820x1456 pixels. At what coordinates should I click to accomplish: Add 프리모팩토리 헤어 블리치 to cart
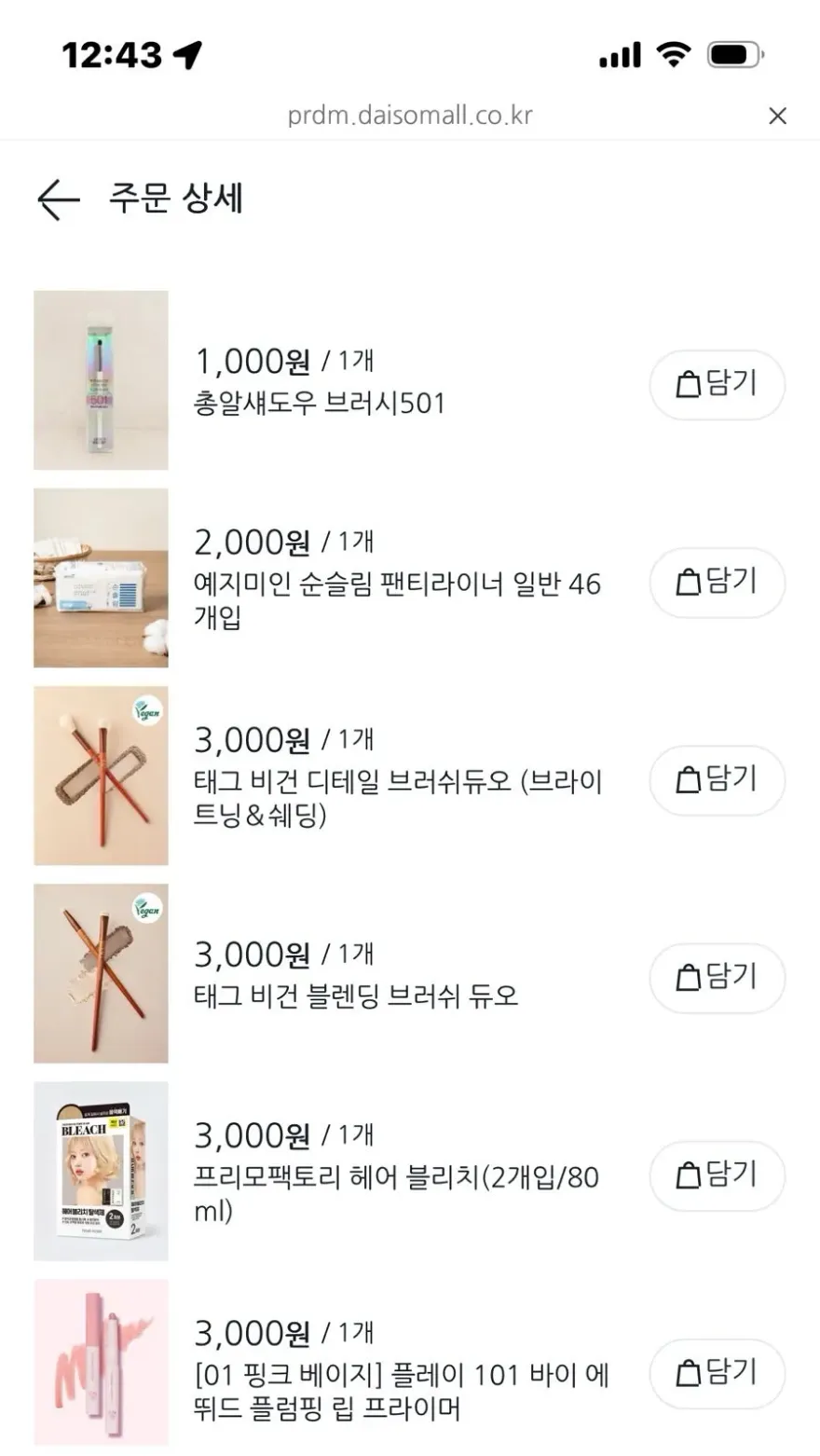[x=717, y=1174]
